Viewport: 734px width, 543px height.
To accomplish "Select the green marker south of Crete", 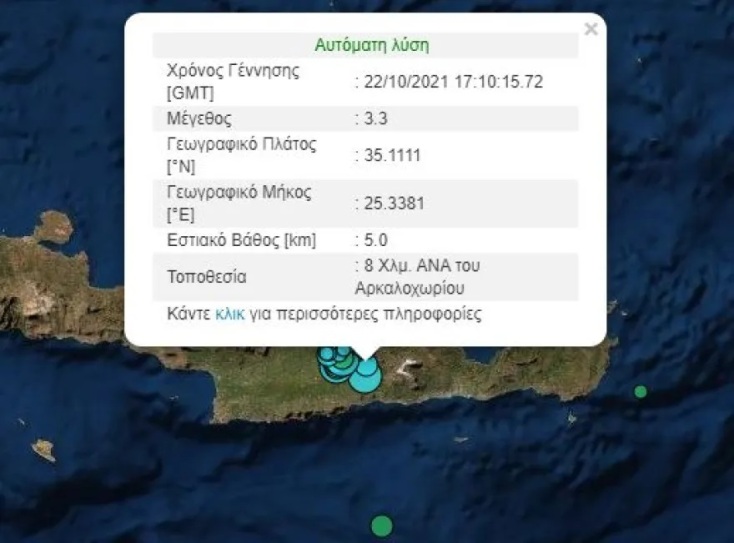I will tap(381, 525).
